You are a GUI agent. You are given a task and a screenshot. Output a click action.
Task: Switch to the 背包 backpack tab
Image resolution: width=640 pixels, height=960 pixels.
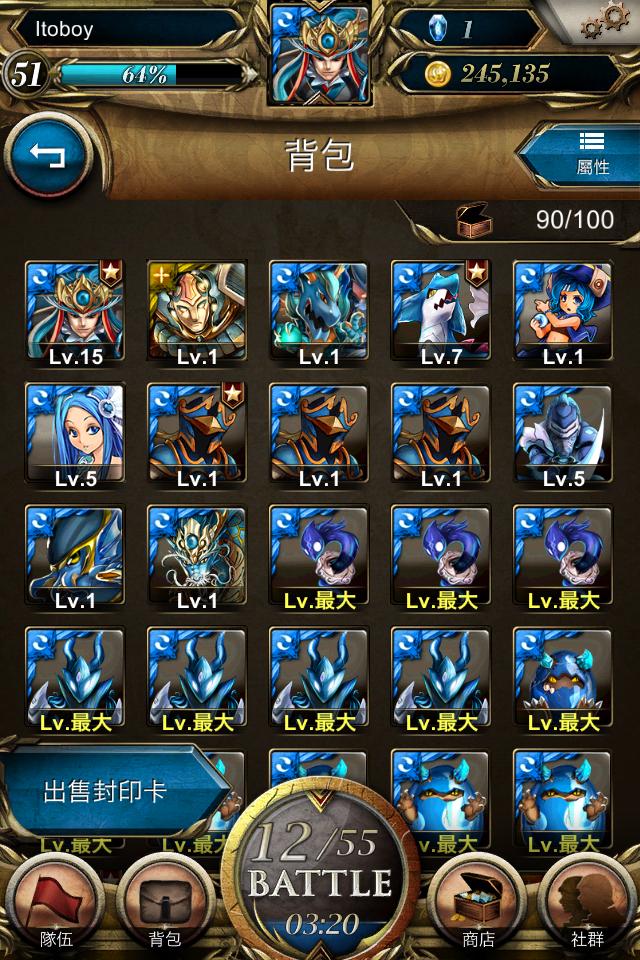164,905
